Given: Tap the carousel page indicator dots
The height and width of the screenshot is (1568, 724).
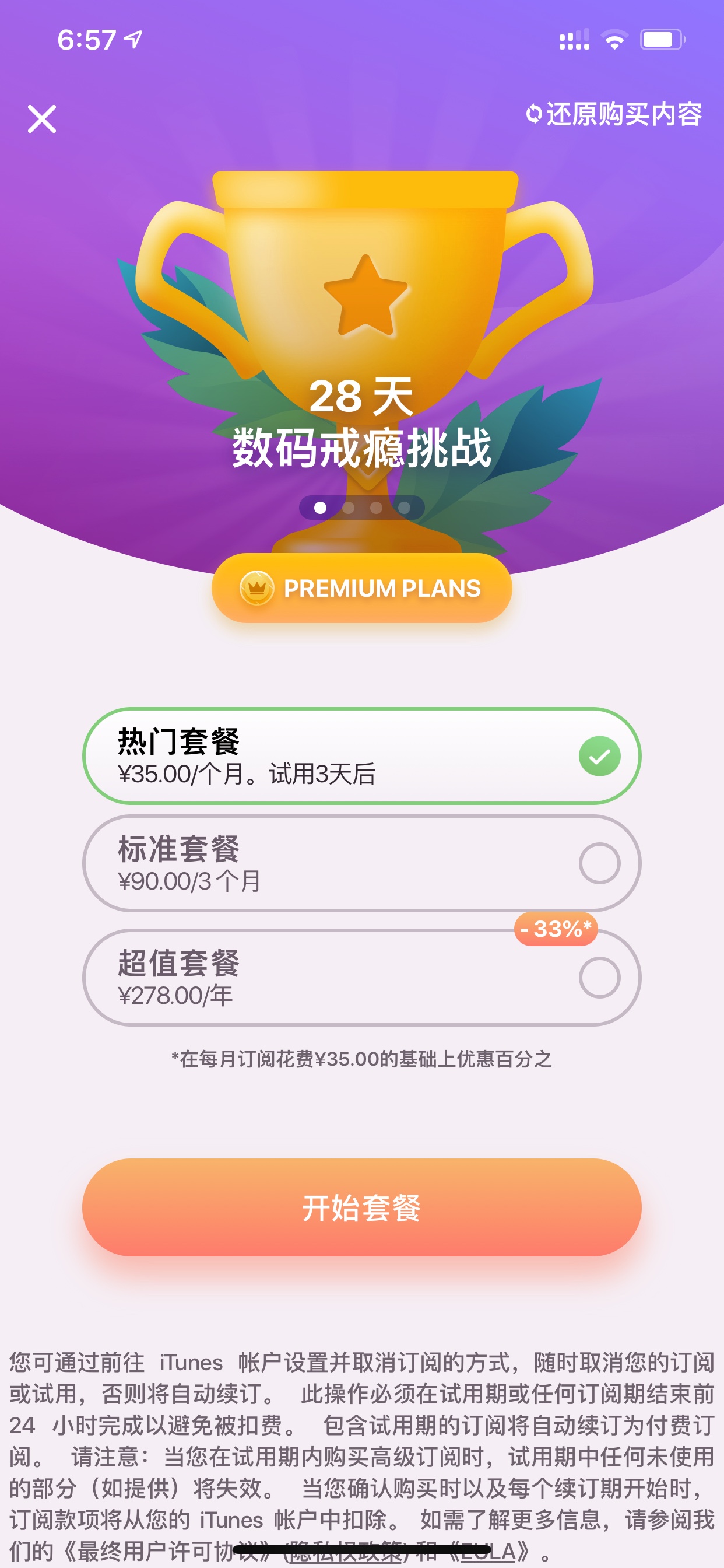Looking at the screenshot, I should (x=362, y=508).
